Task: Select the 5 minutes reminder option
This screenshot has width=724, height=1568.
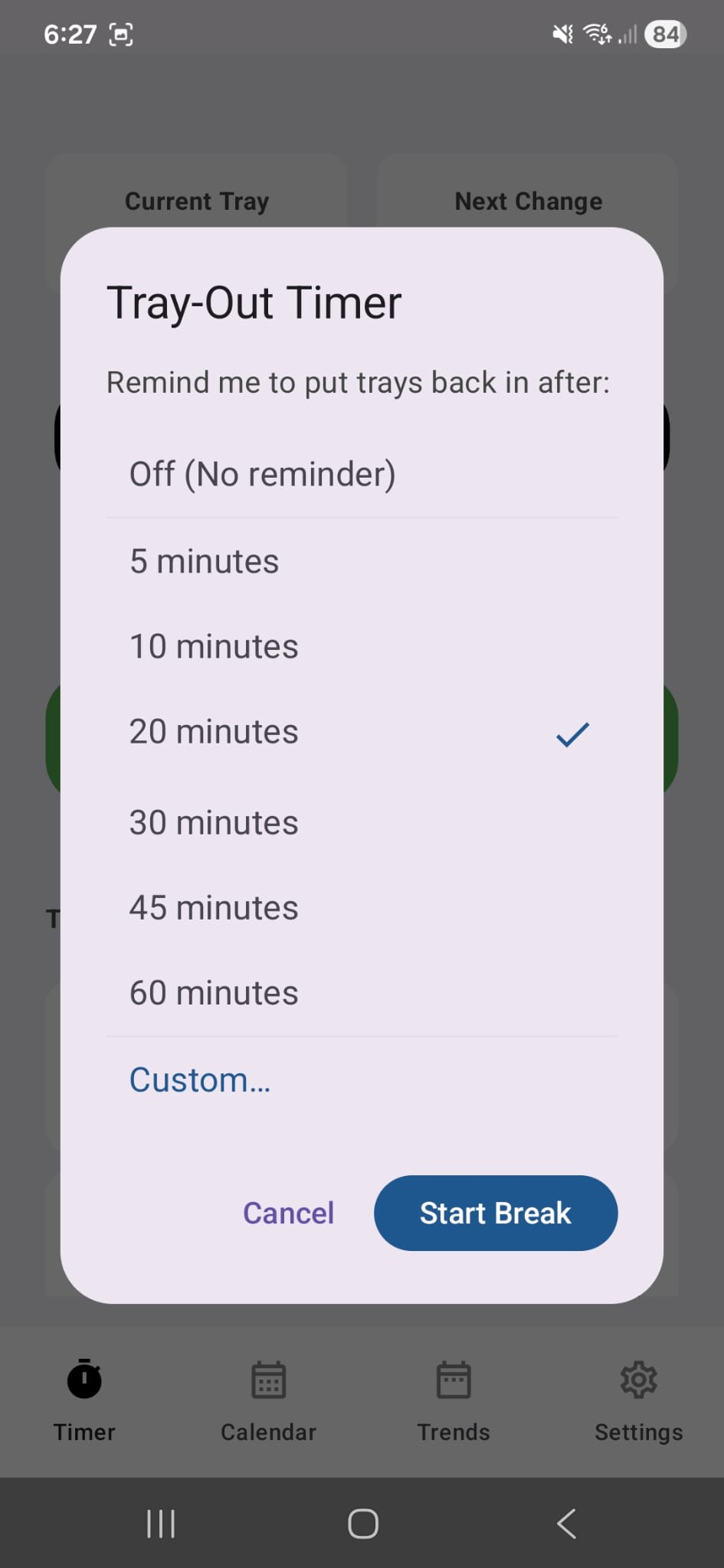Action: tap(204, 560)
